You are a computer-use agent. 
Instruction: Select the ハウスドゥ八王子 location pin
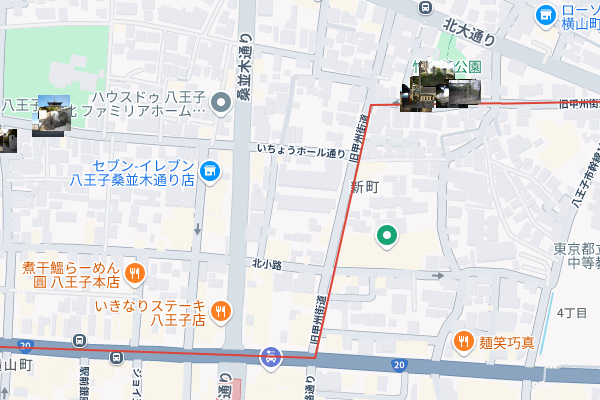[x=220, y=104]
